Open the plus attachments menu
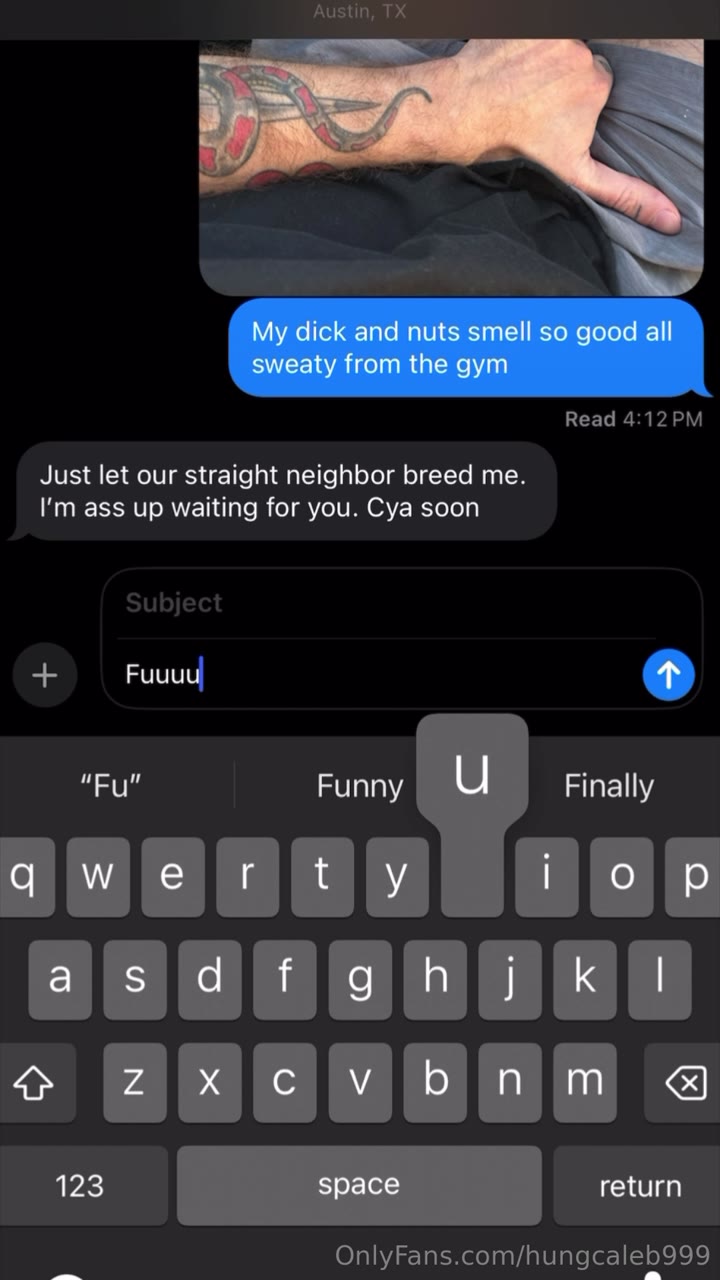The image size is (720, 1280). click(44, 676)
